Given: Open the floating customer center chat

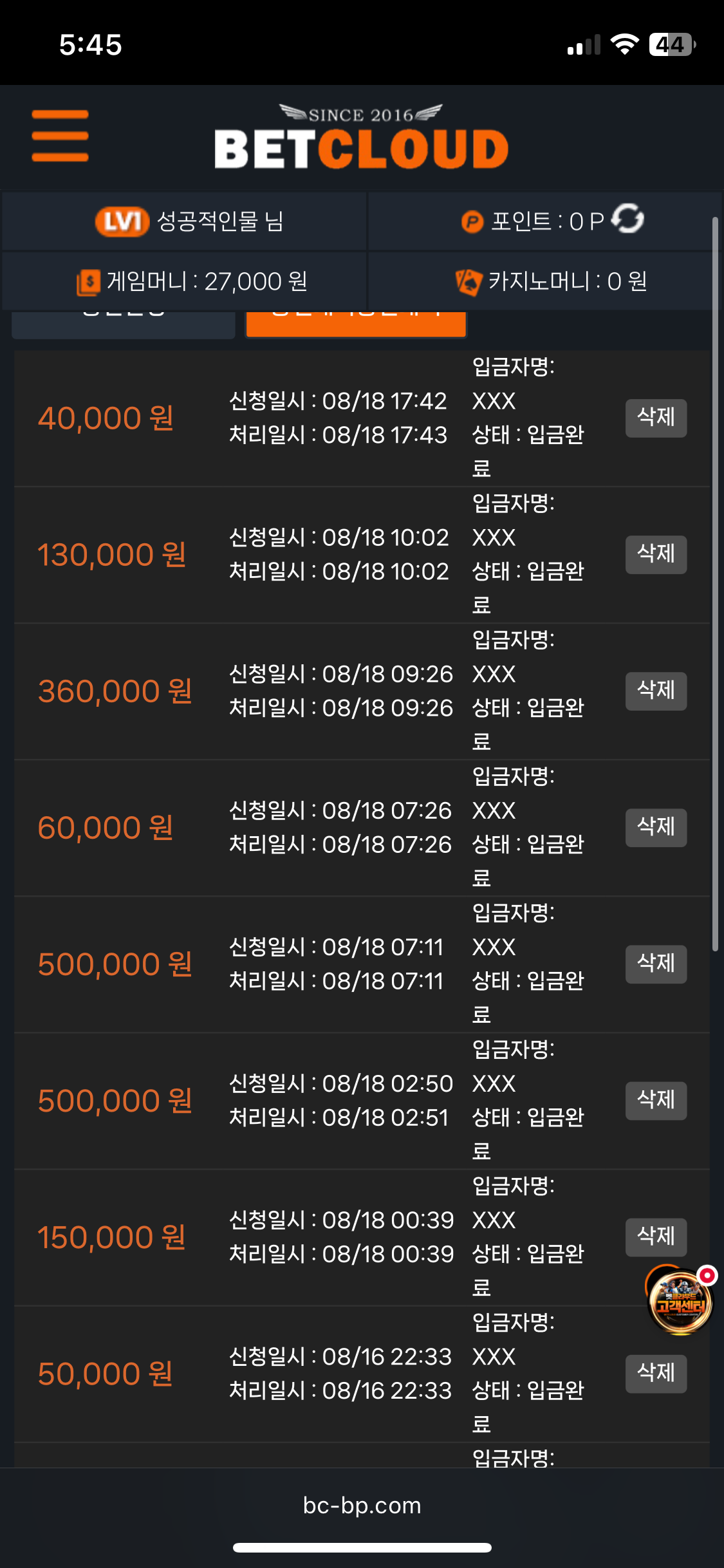Looking at the screenshot, I should [680, 1300].
